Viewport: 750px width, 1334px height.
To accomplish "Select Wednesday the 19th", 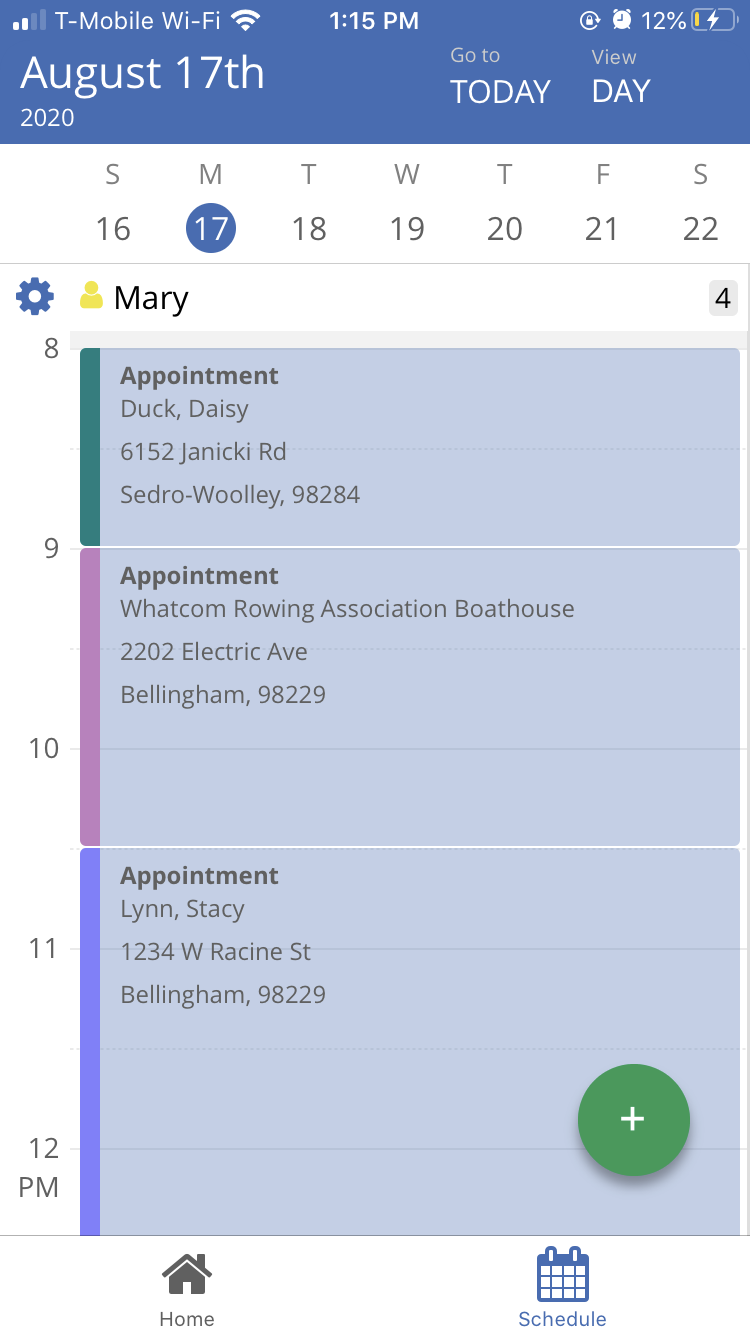I will [407, 228].
